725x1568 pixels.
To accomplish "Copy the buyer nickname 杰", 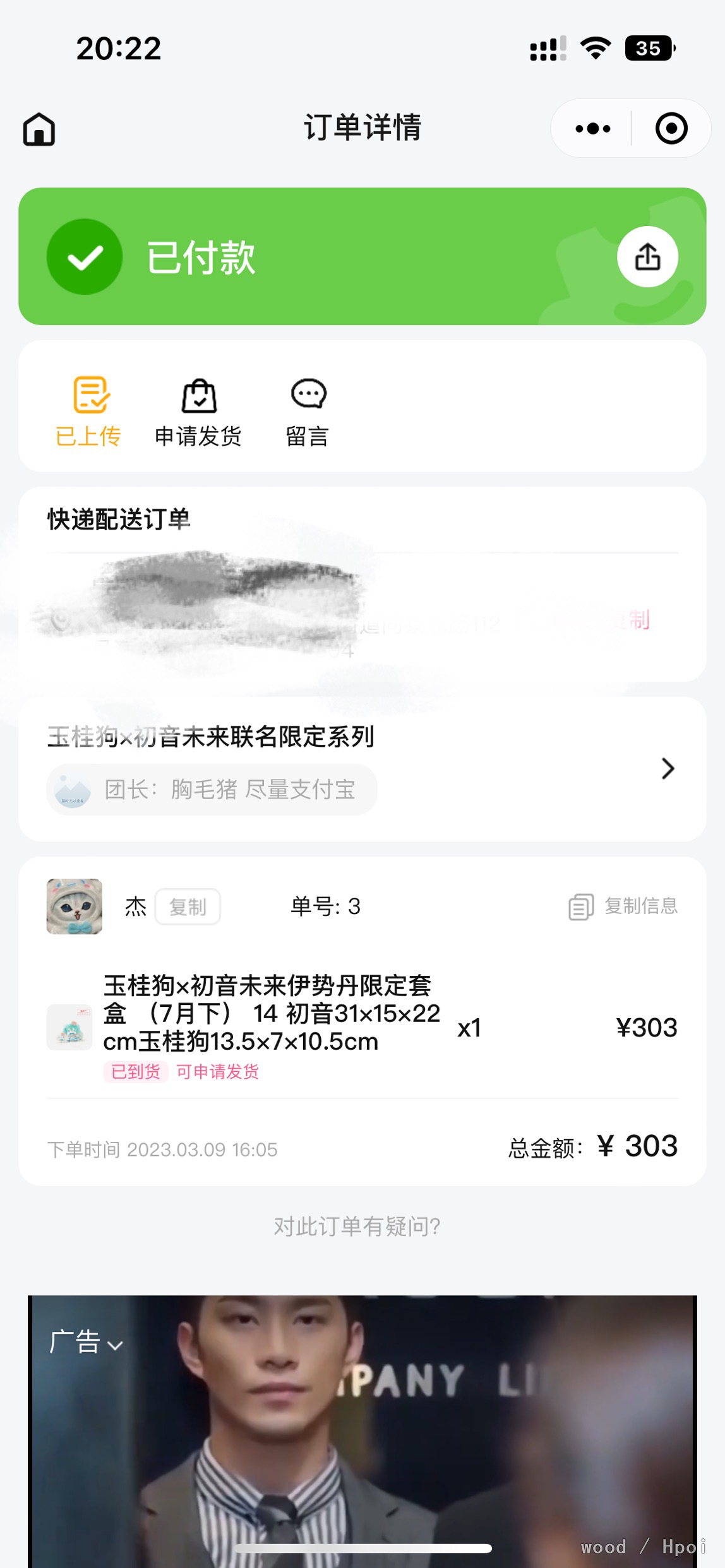I will [188, 907].
